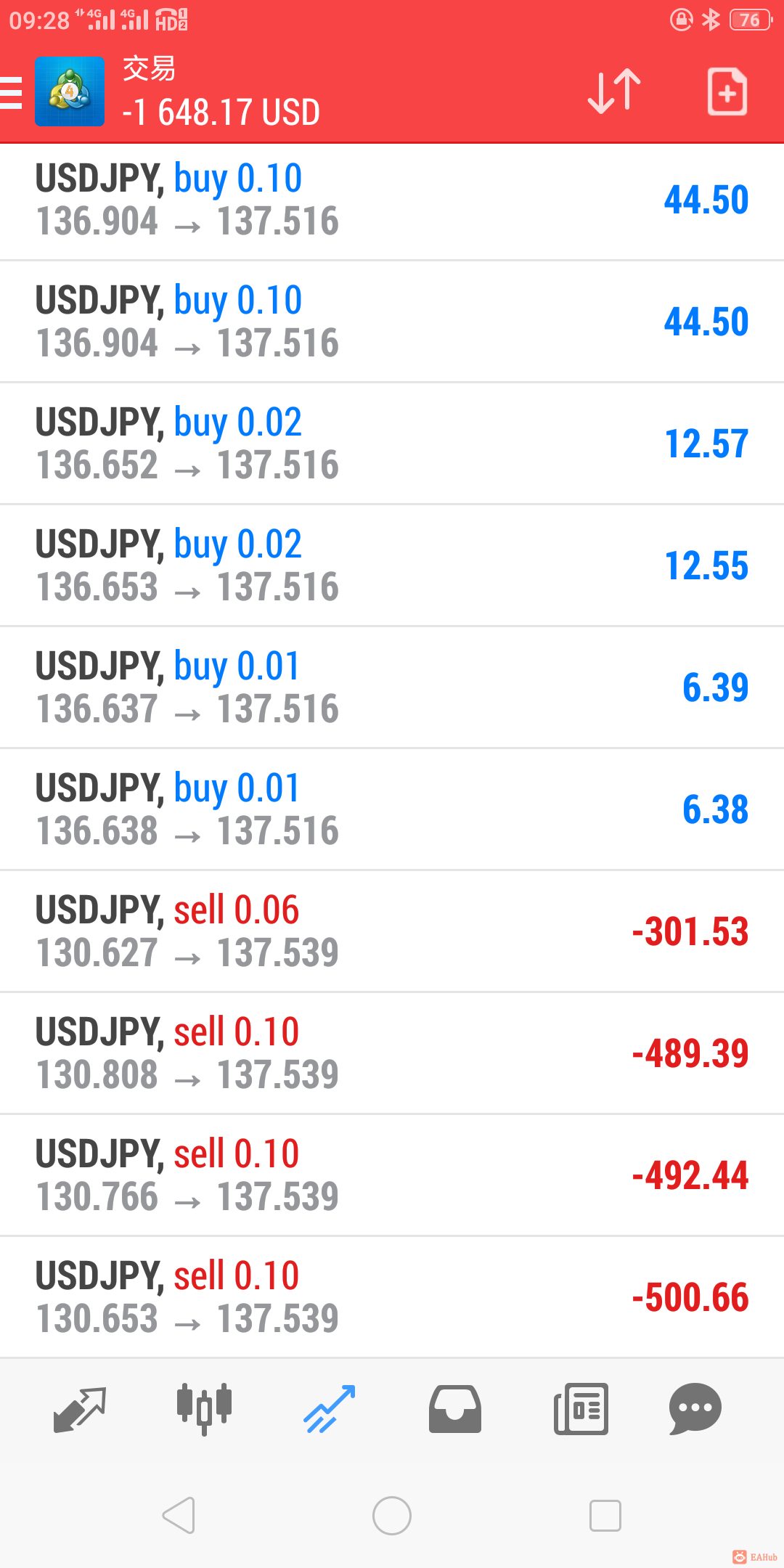Open the side drawer menu
784x1568 pixels.
point(12,92)
